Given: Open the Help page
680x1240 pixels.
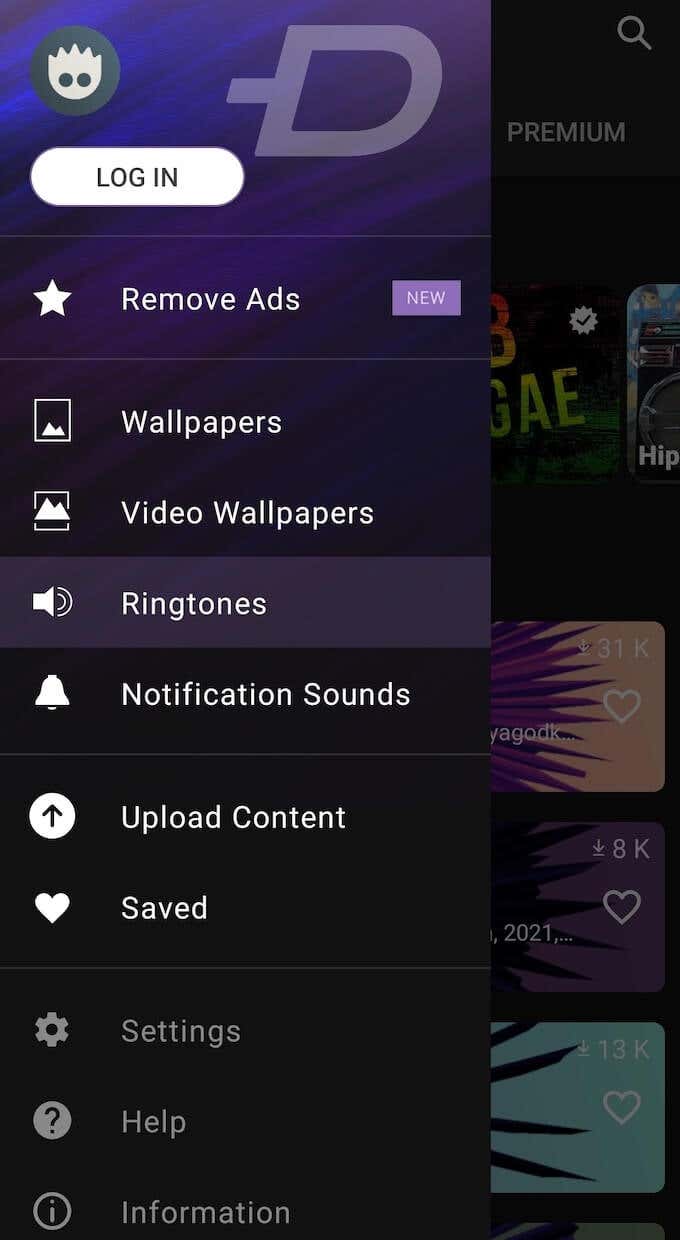Looking at the screenshot, I should 245,1121.
